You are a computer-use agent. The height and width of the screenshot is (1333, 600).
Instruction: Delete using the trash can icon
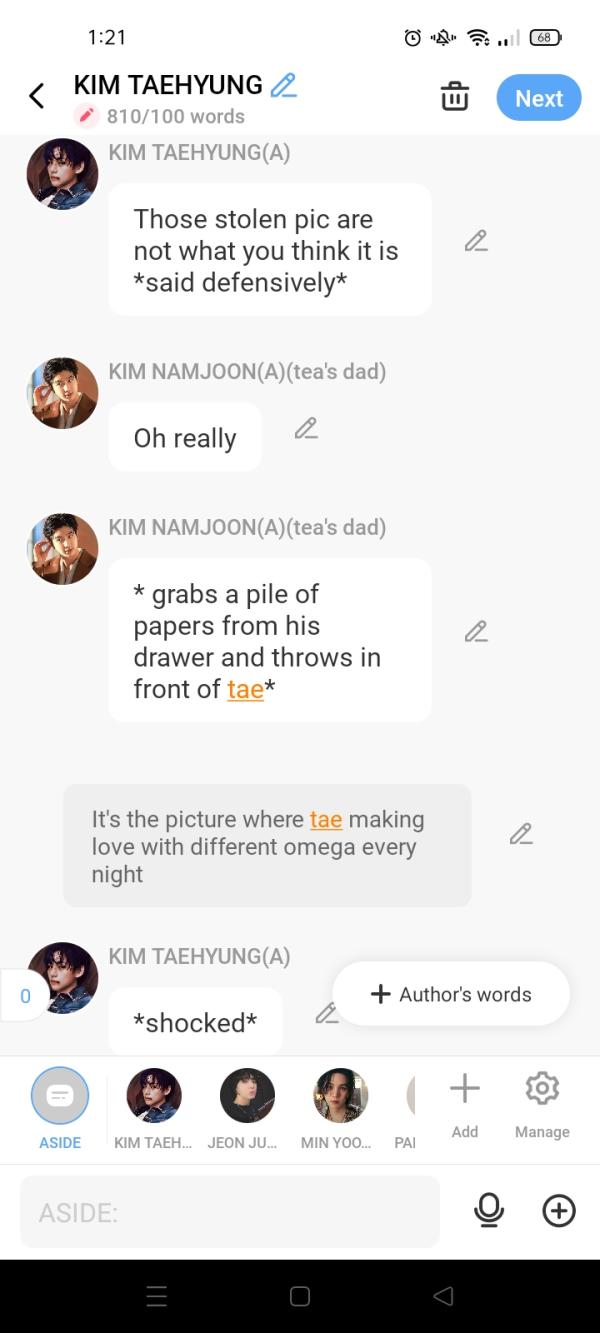coord(455,97)
